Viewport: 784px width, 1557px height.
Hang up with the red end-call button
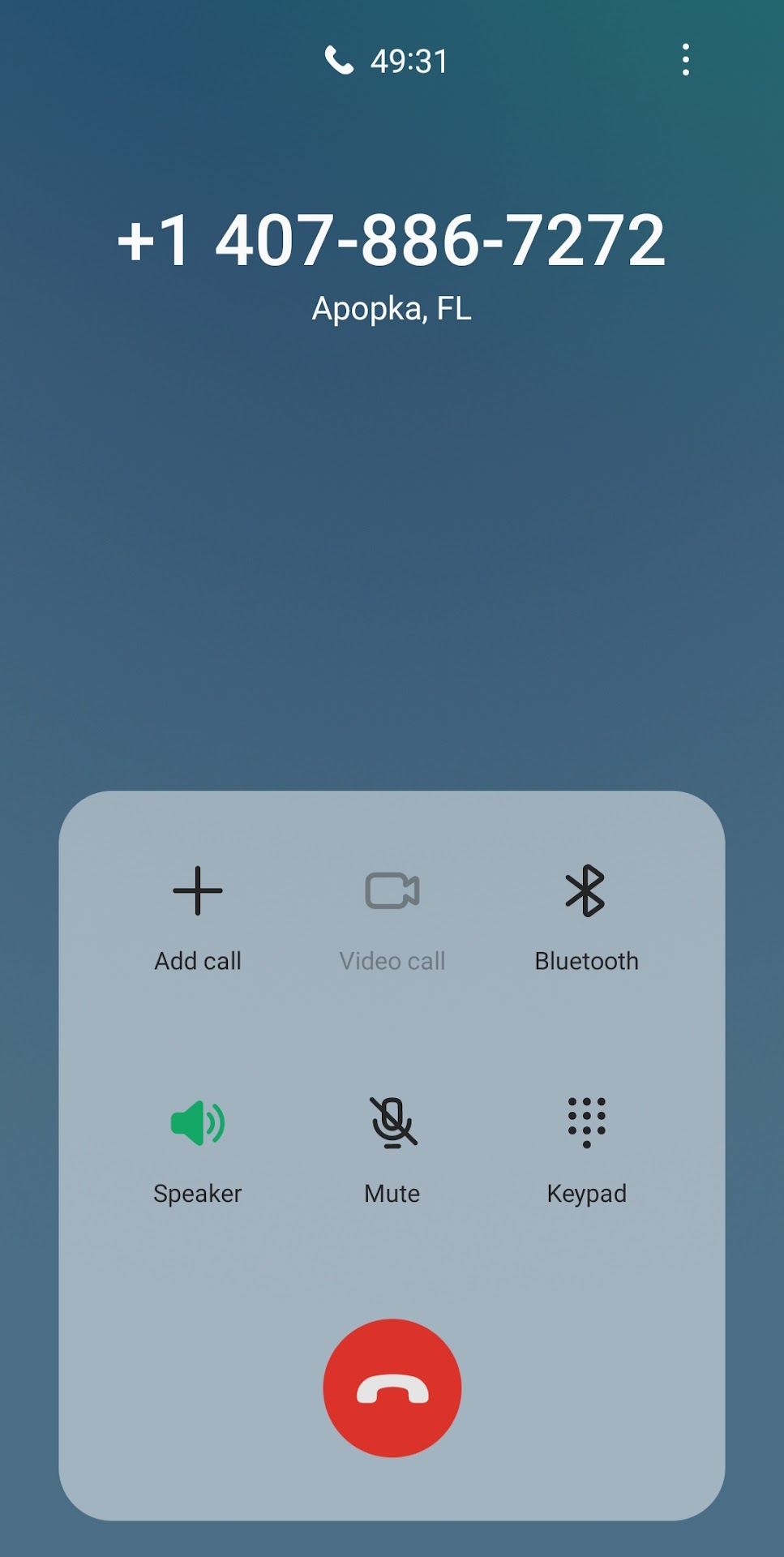[392, 1388]
